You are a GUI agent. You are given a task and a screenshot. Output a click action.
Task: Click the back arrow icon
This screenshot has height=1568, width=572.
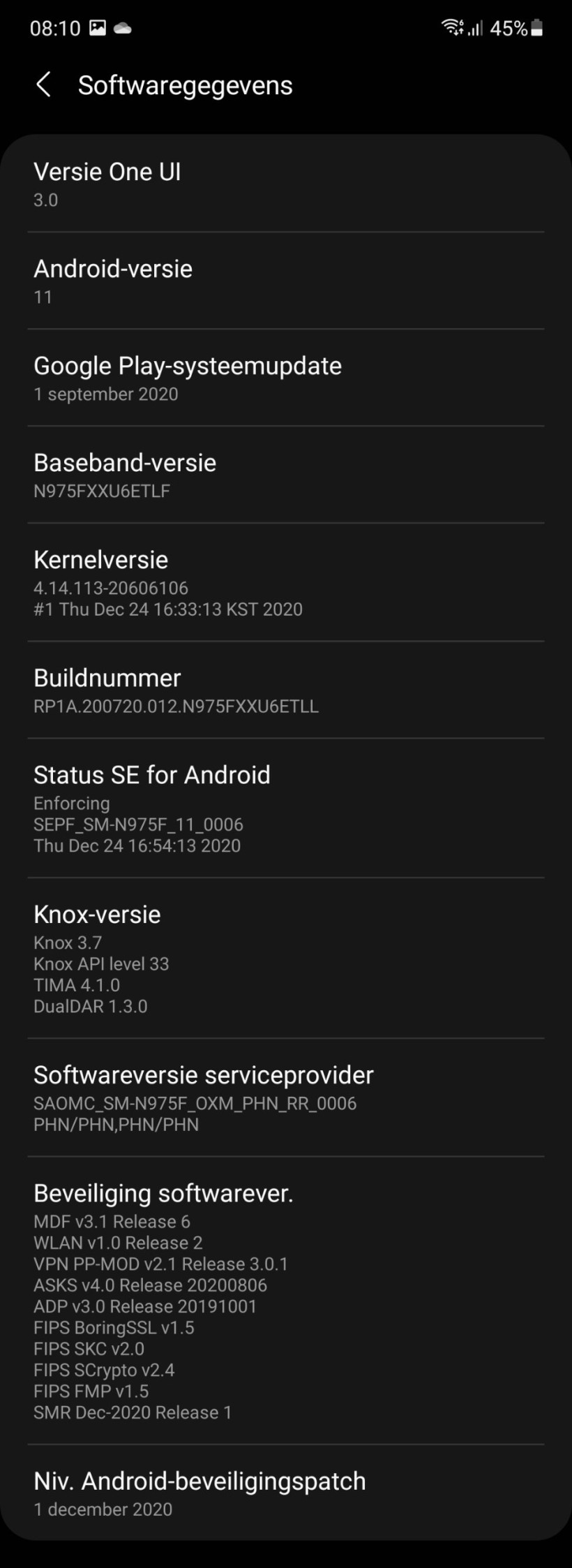point(43,85)
